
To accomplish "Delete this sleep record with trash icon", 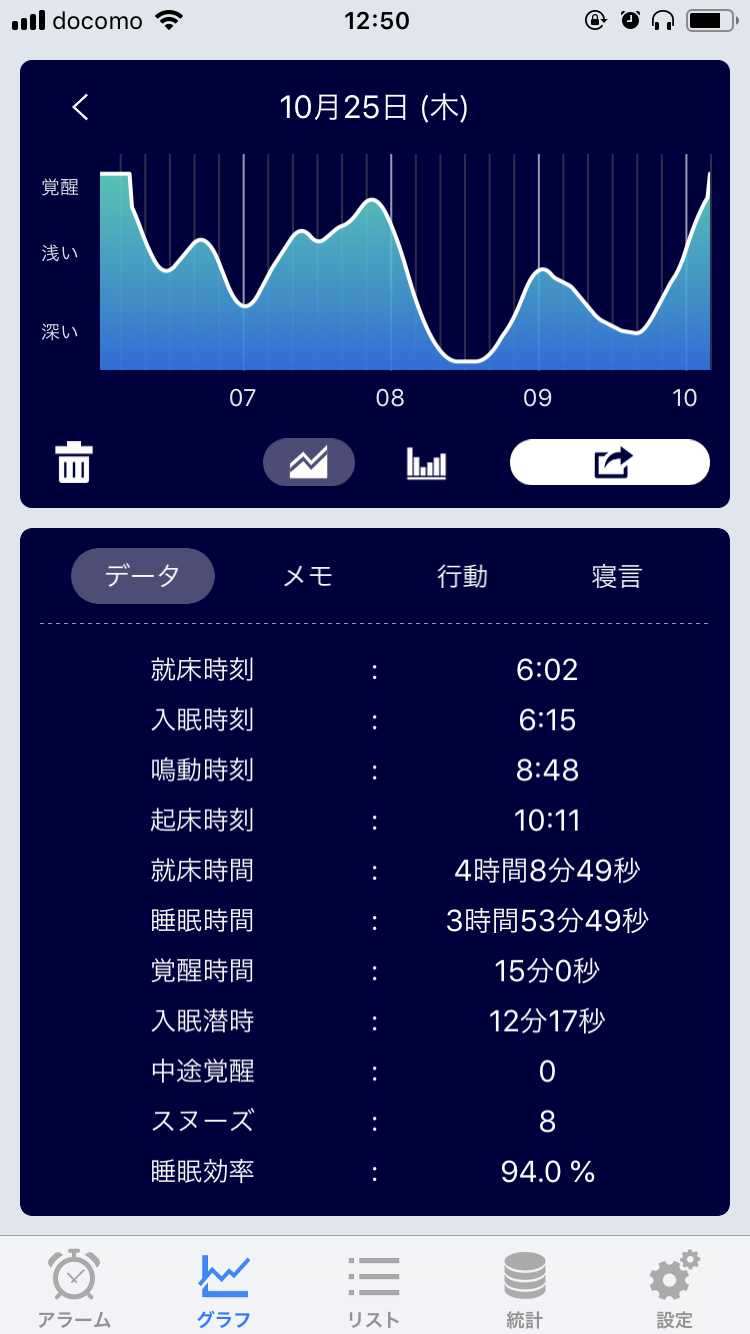I will (74, 463).
